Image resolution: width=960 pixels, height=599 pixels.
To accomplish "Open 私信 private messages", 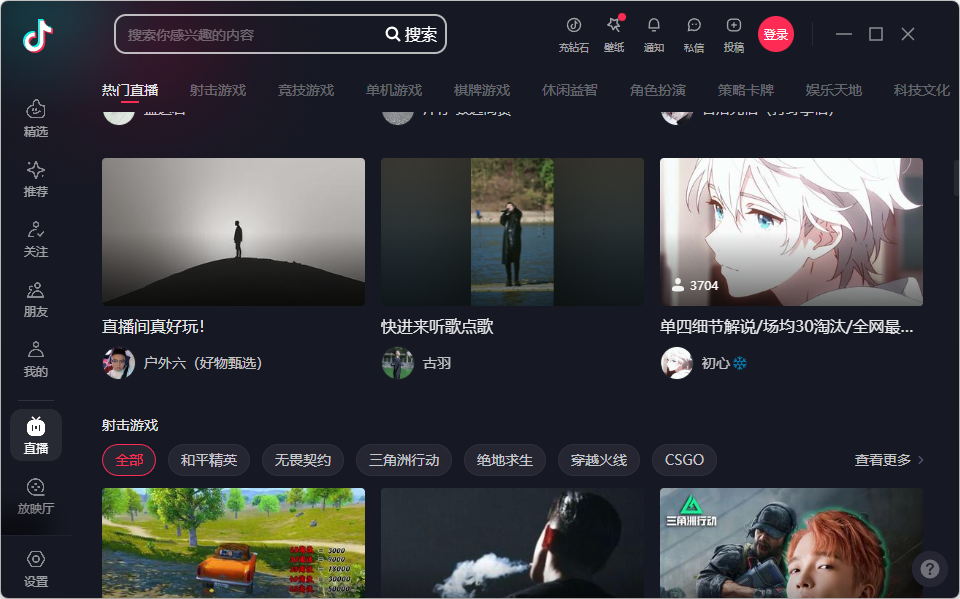I will 694,34.
